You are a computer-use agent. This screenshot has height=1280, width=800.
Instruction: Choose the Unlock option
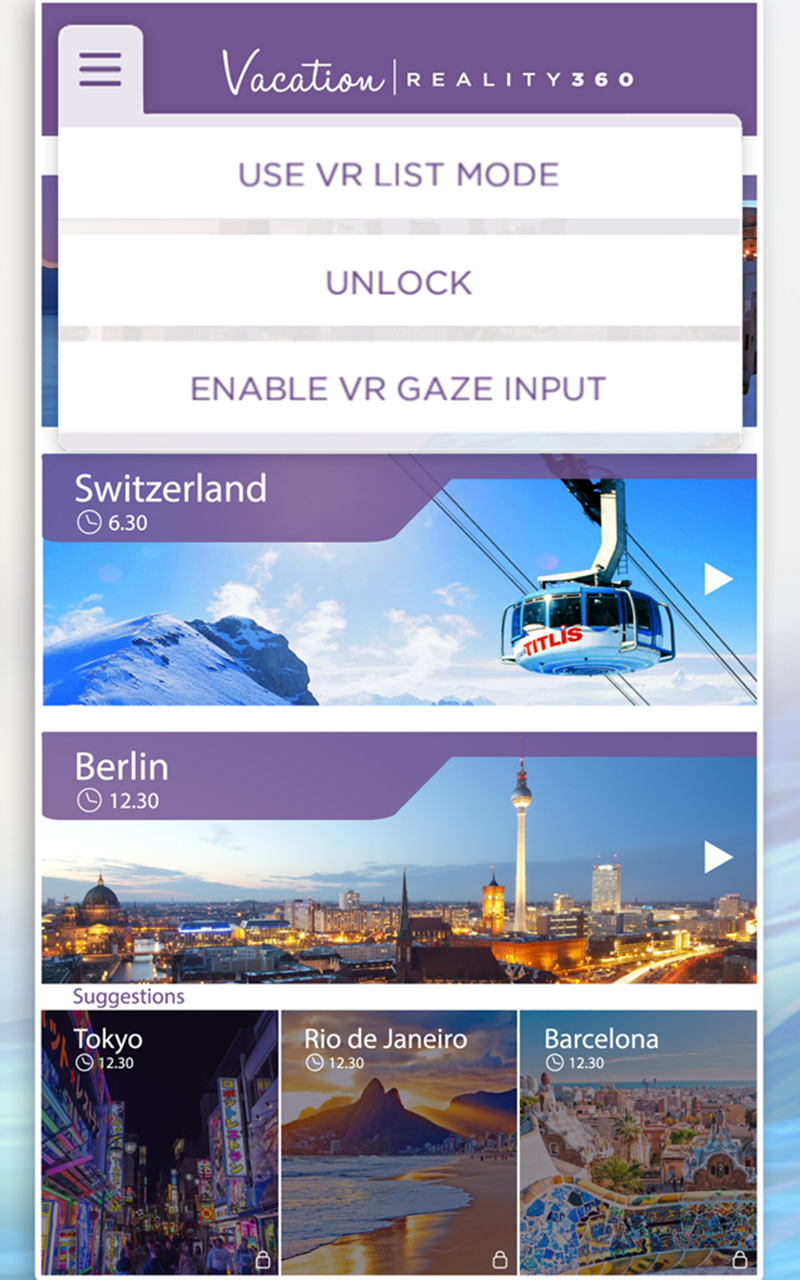point(399,283)
